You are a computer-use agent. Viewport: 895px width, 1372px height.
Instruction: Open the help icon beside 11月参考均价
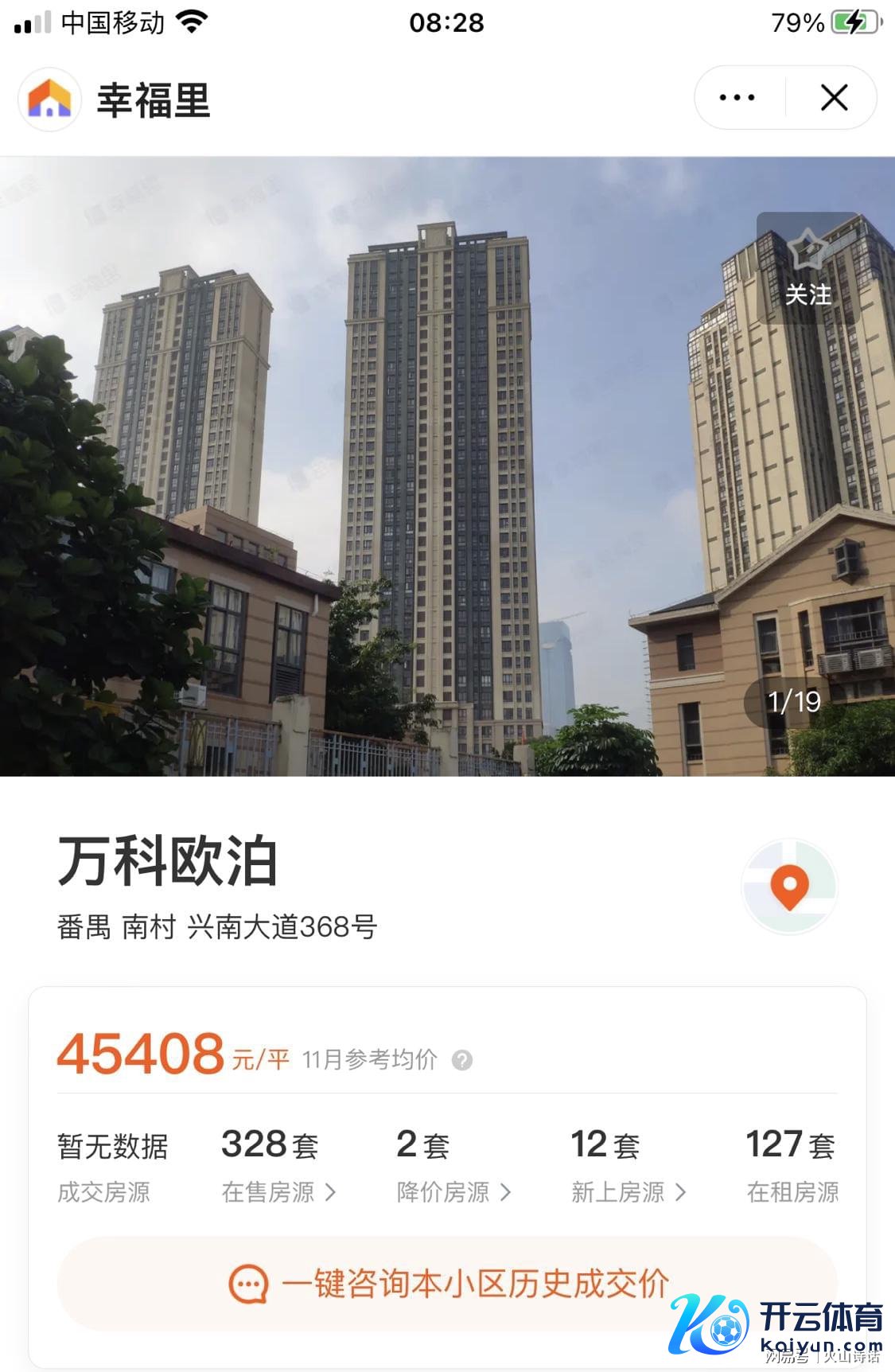tap(462, 1060)
